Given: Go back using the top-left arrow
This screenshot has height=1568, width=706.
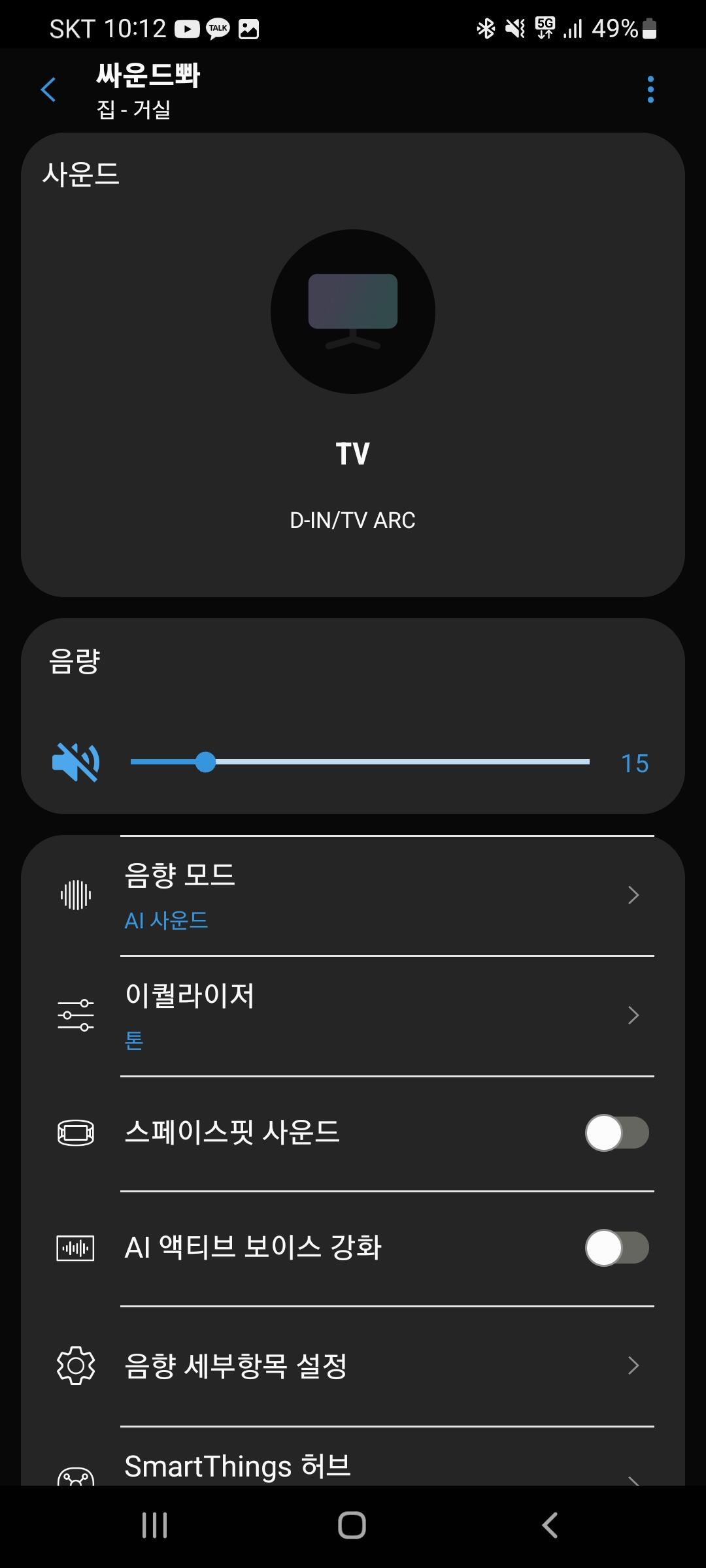Looking at the screenshot, I should coord(48,90).
